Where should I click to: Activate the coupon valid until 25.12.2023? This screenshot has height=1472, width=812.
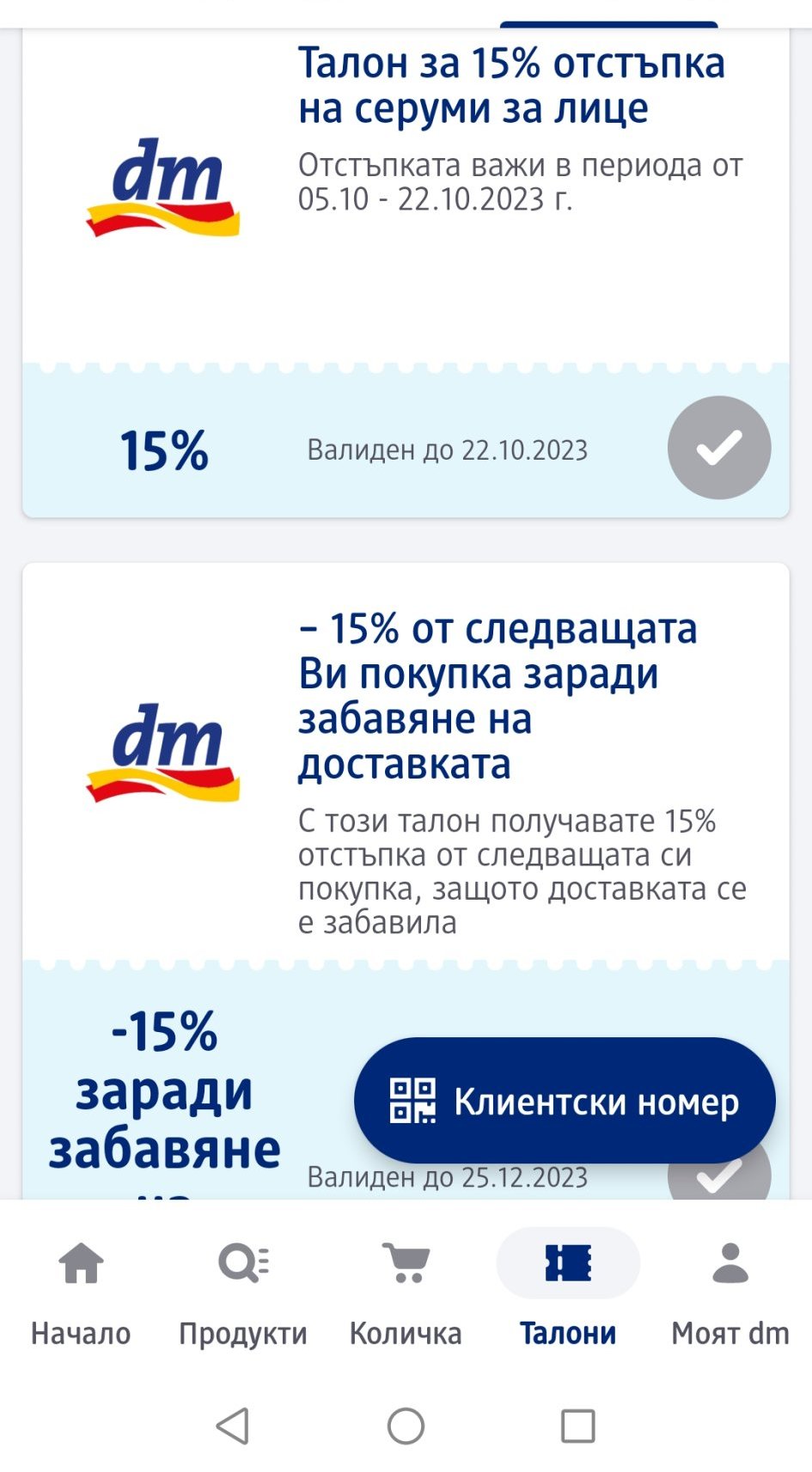coord(720,1181)
